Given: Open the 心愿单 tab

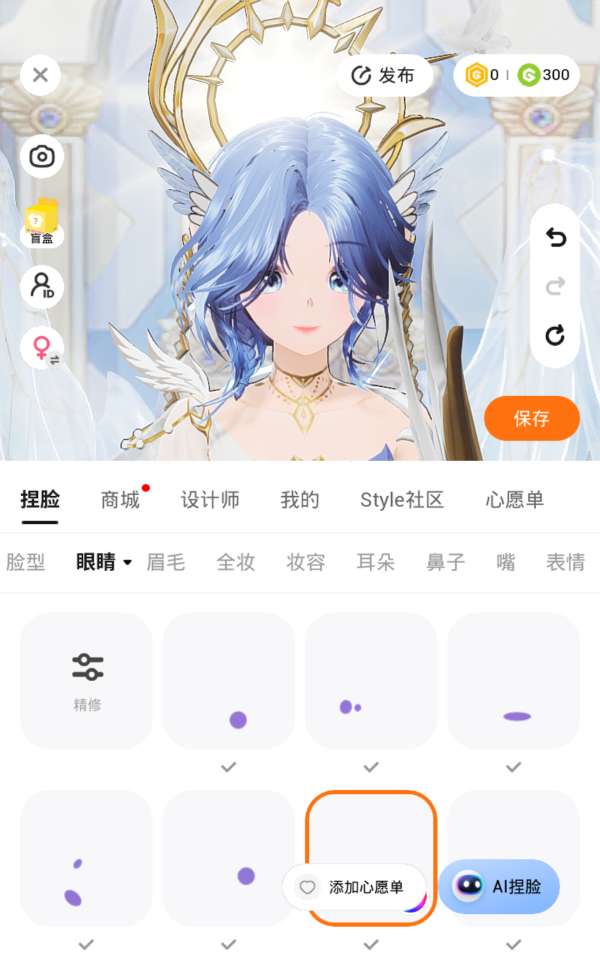Looking at the screenshot, I should point(515,500).
